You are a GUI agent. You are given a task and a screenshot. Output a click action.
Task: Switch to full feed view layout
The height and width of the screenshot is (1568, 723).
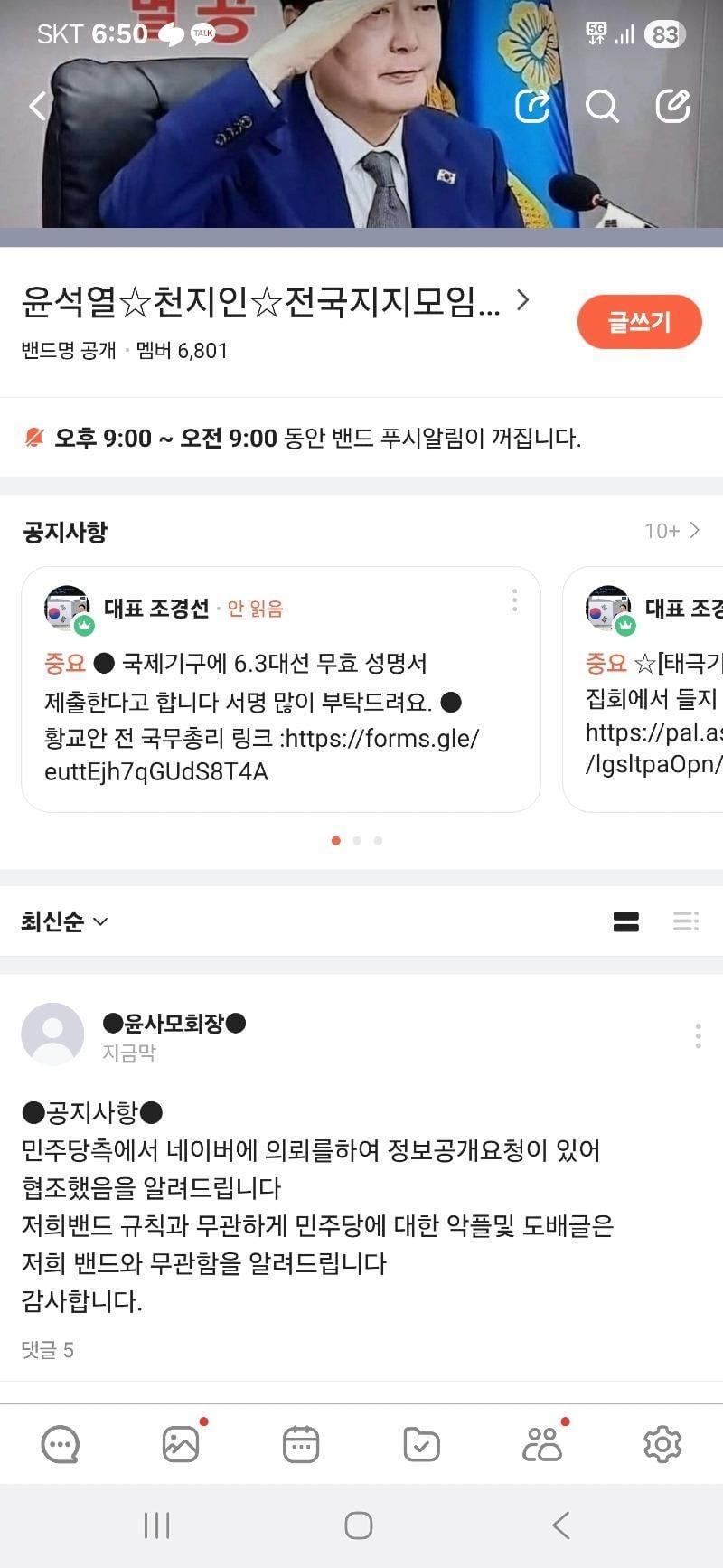625,921
